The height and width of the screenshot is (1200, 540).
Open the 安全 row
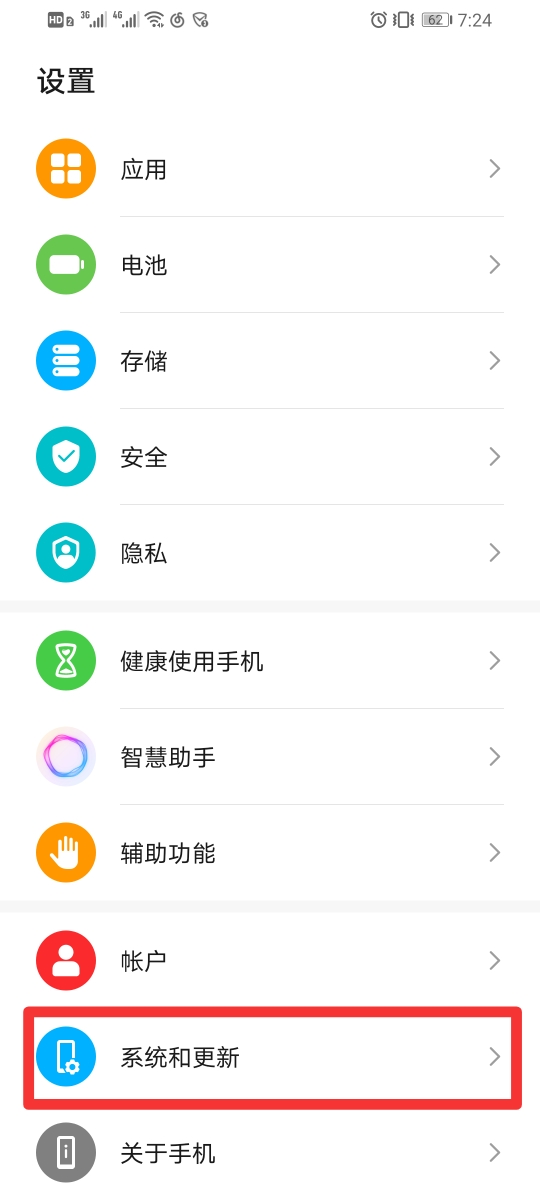(270, 457)
